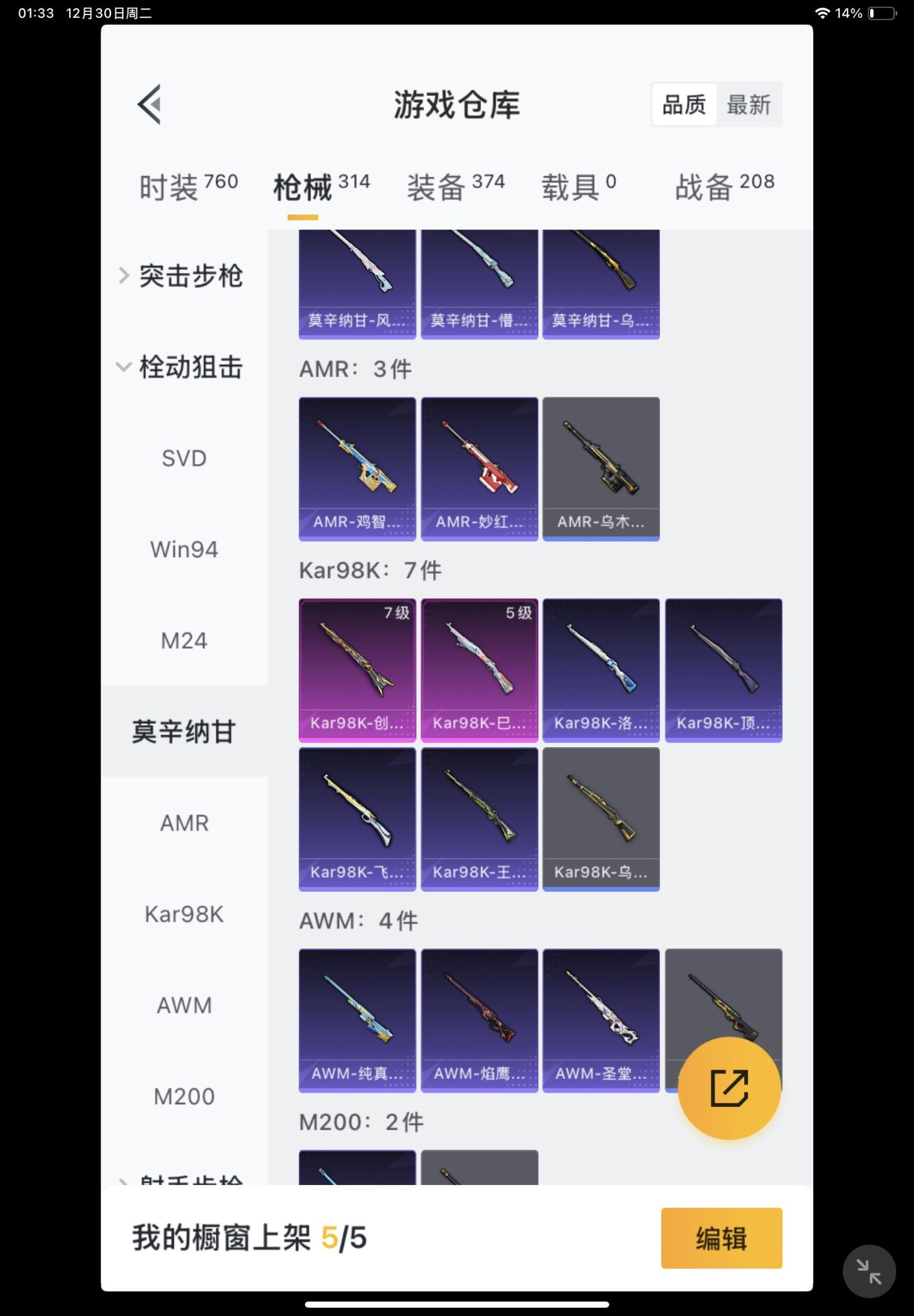The image size is (914, 1316).
Task: Select Kar98K in the sidebar
Action: tap(184, 914)
